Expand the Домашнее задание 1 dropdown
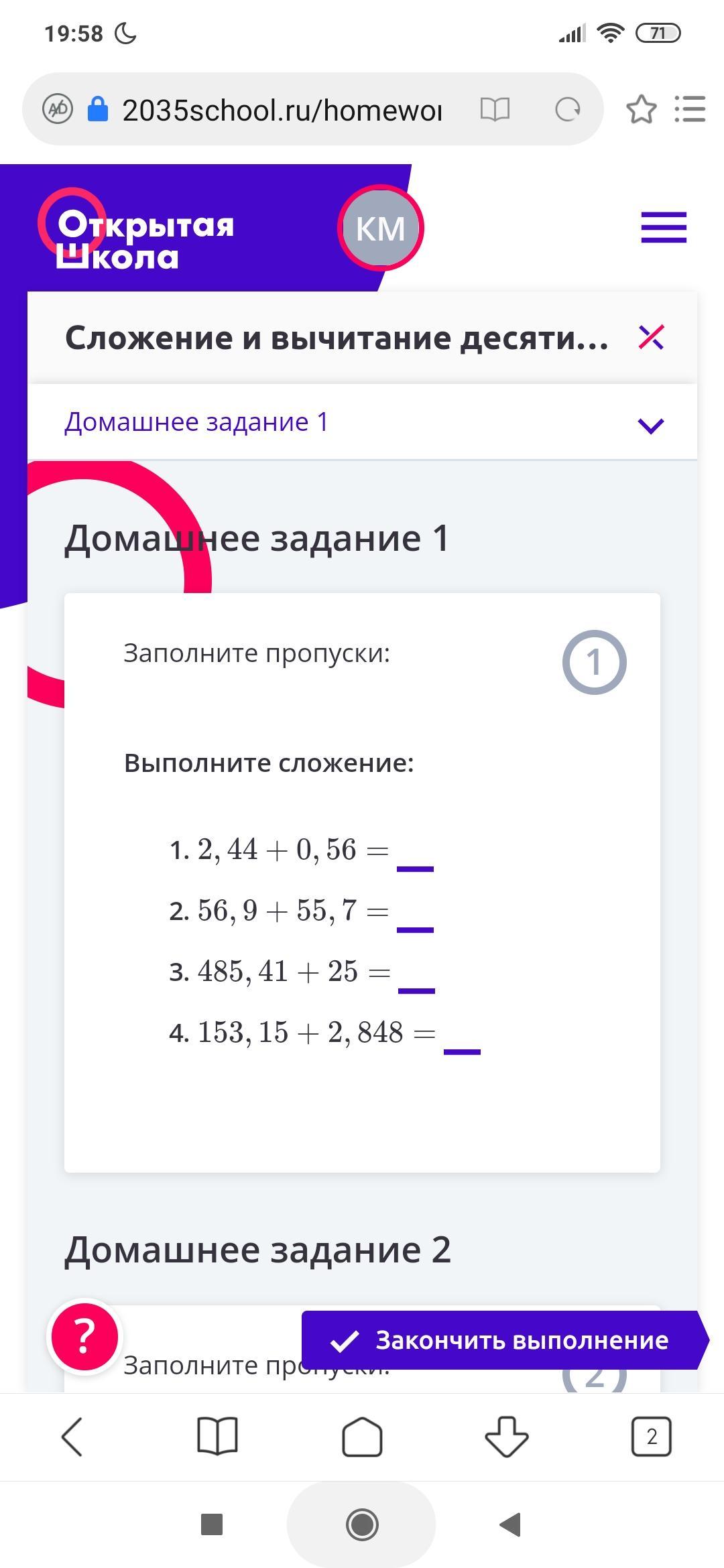Screen dimensions: 724x1568 click(362, 422)
